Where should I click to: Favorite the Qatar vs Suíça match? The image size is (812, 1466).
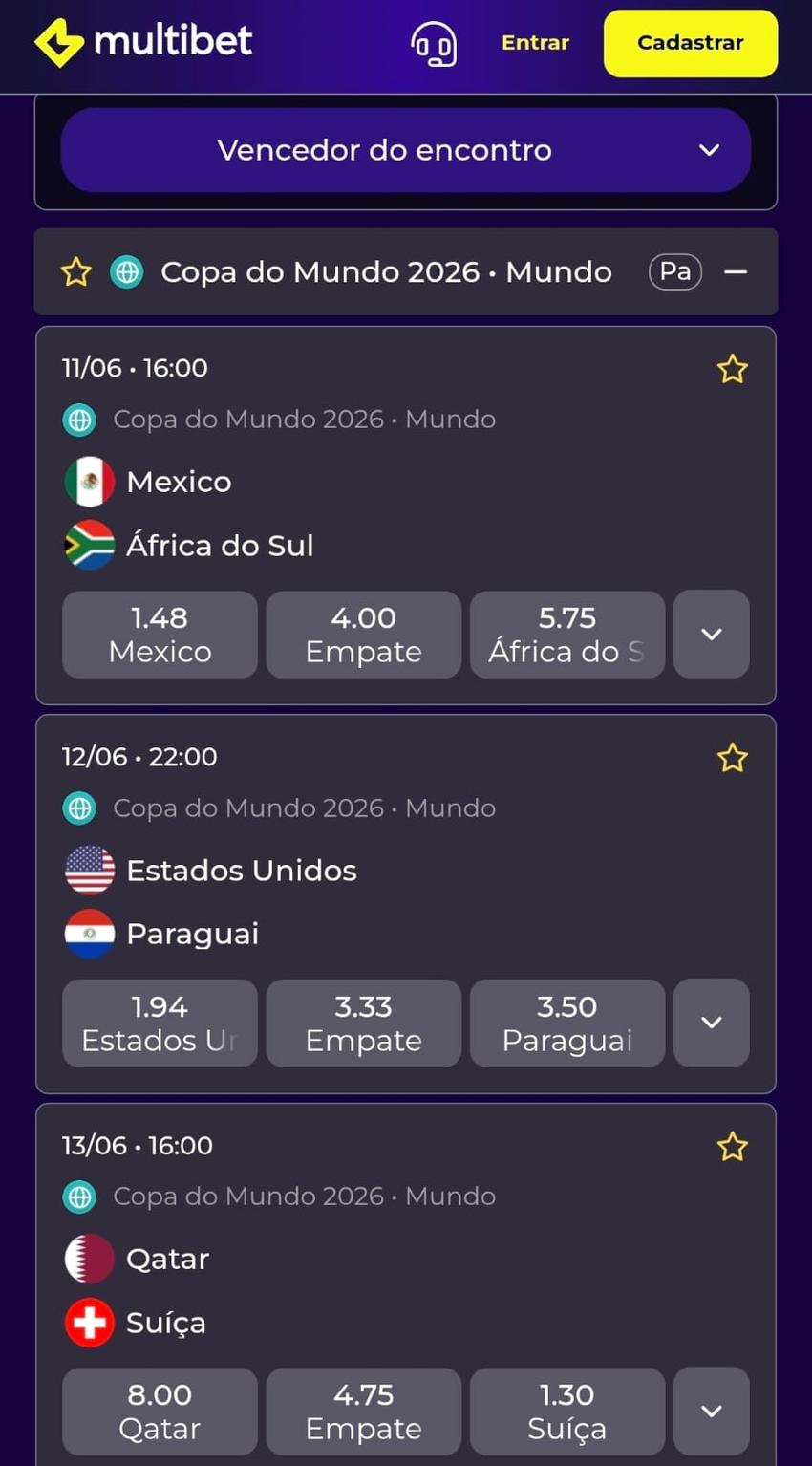coord(732,1147)
